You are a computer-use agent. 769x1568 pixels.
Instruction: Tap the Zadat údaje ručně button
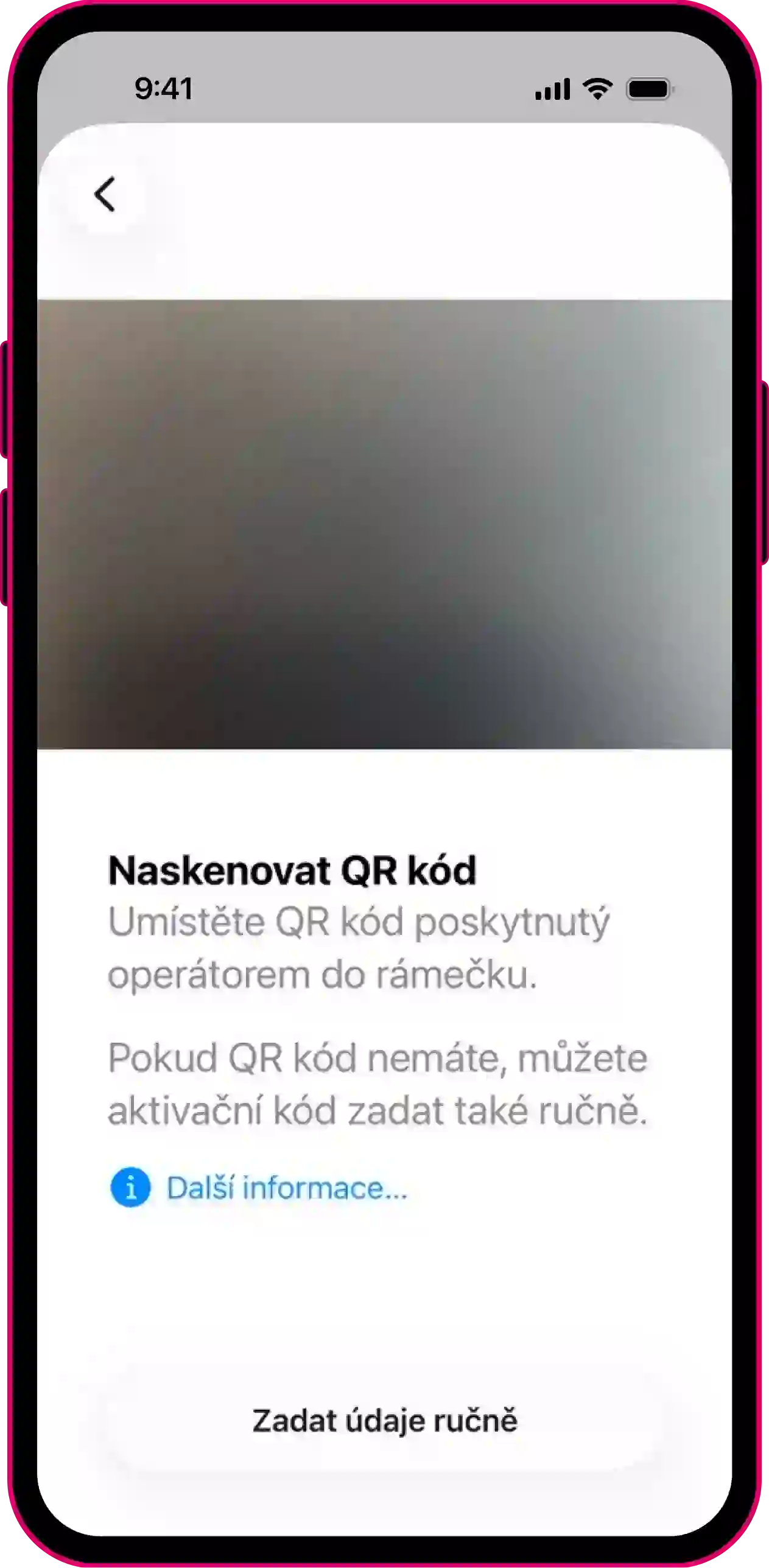[x=385, y=1421]
